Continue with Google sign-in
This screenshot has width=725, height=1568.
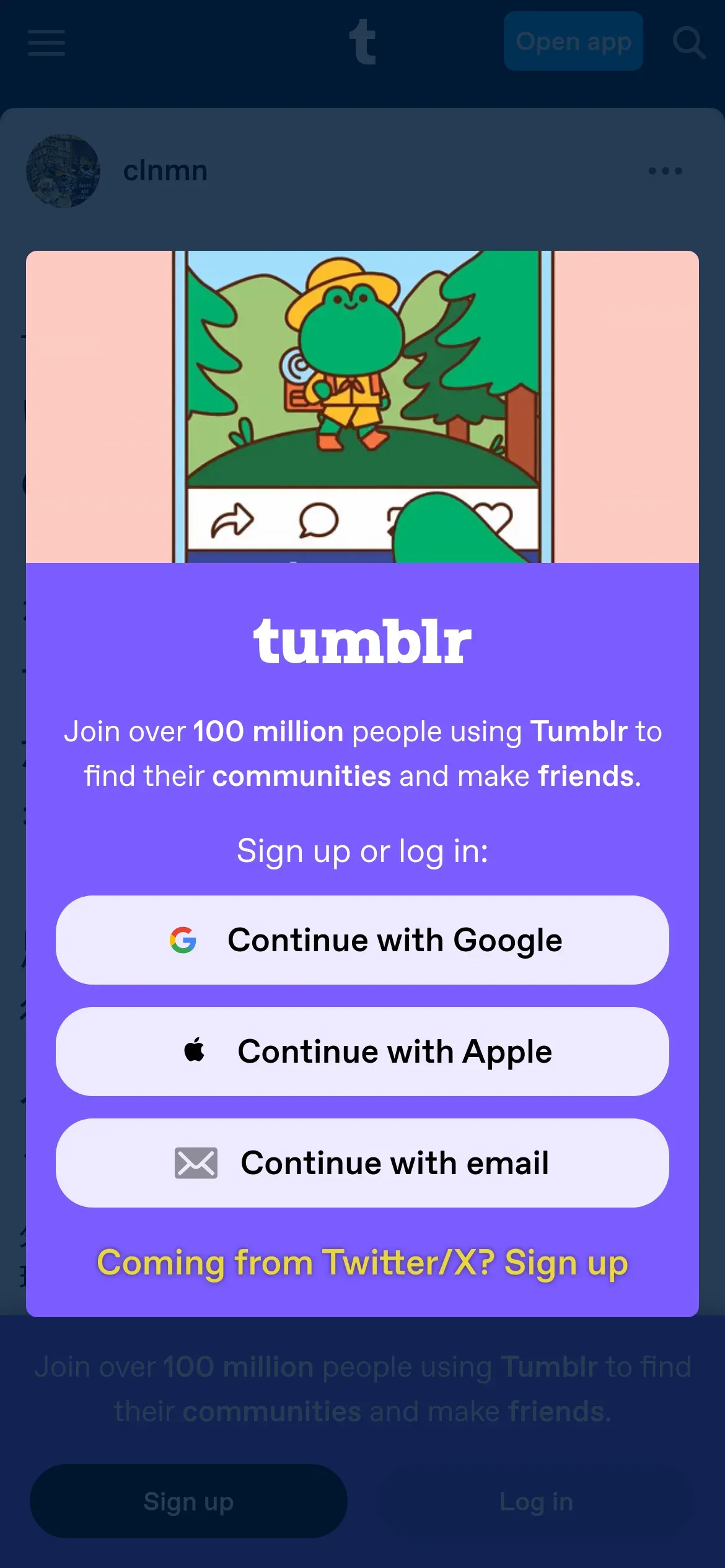(x=362, y=939)
